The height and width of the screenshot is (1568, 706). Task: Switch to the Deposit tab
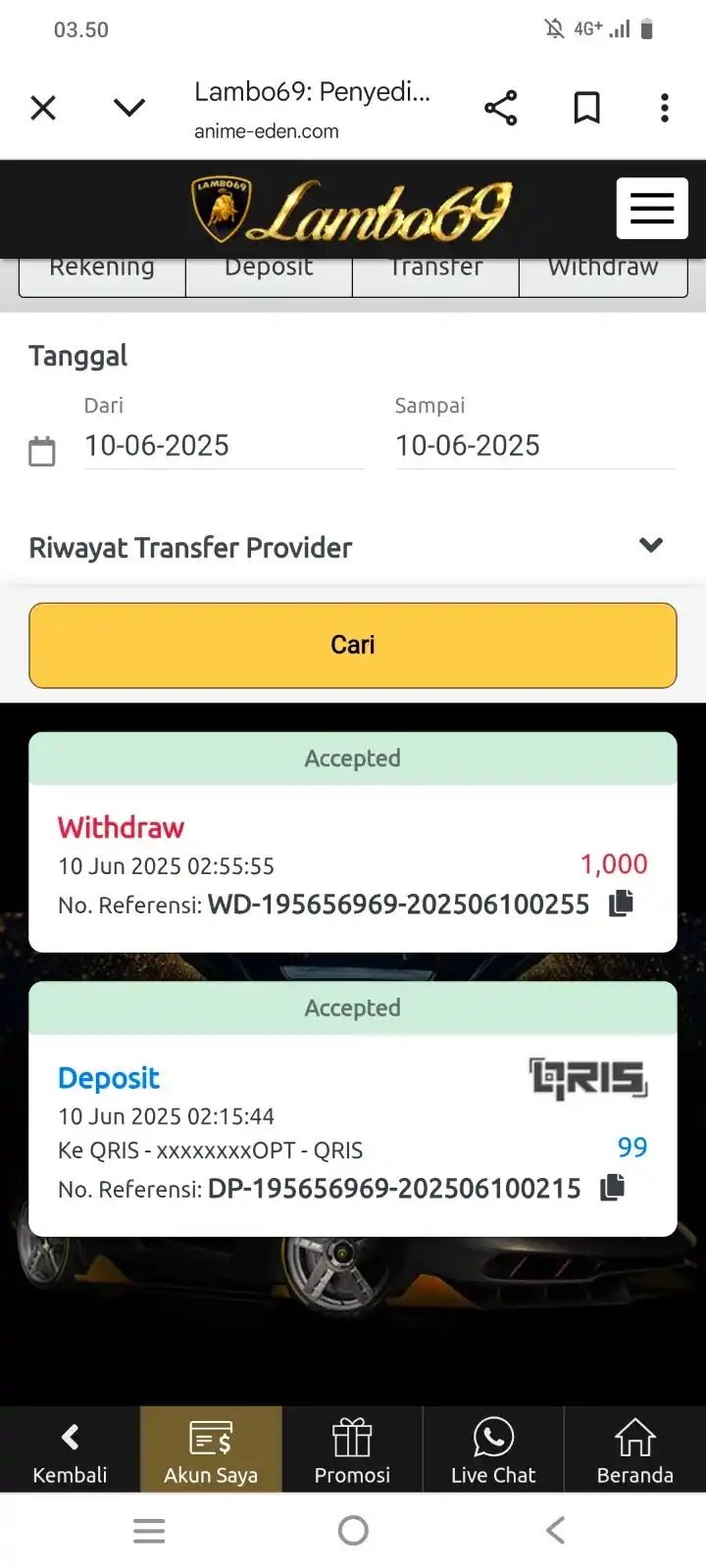(x=269, y=272)
